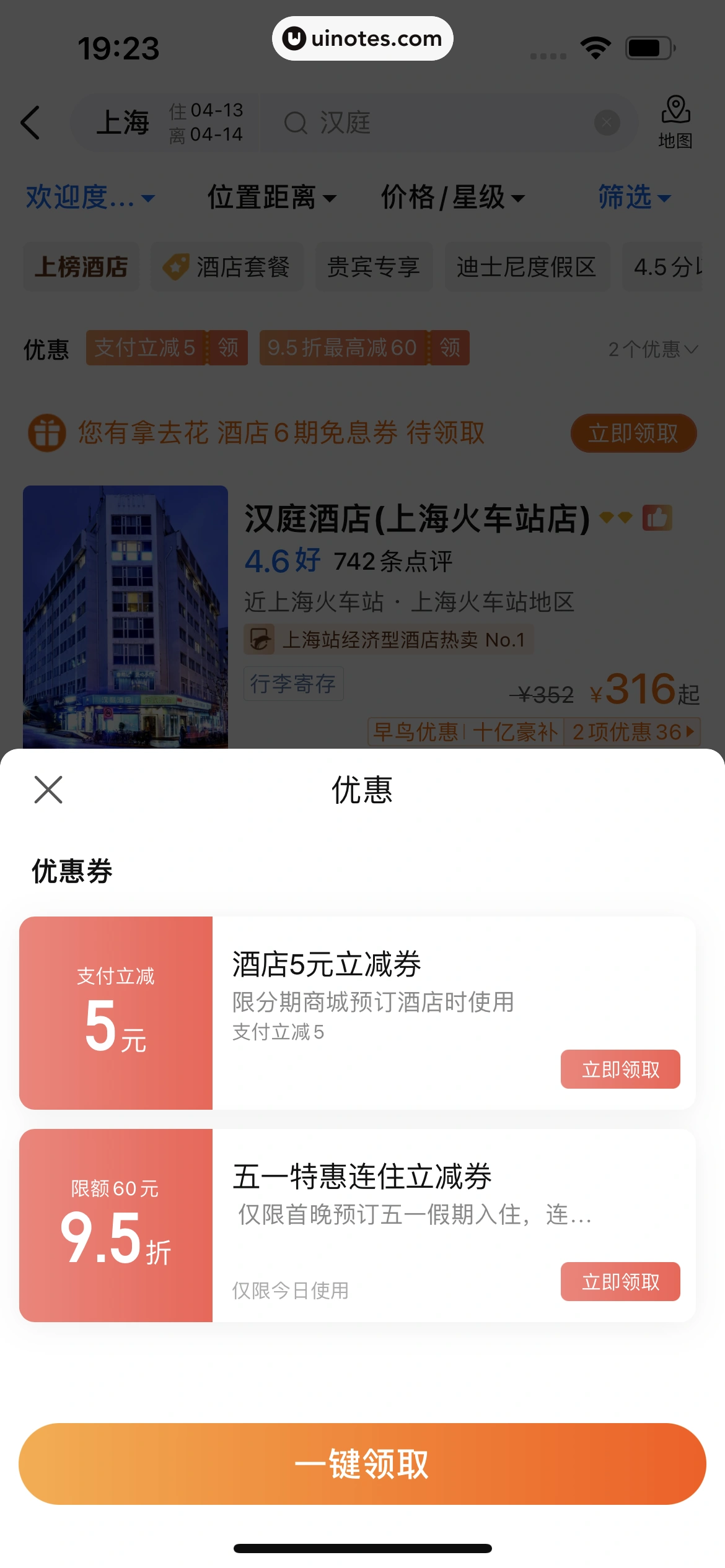The height and width of the screenshot is (1568, 725).
Task: Tap 一键领取 to claim all coupons
Action: [x=362, y=1464]
